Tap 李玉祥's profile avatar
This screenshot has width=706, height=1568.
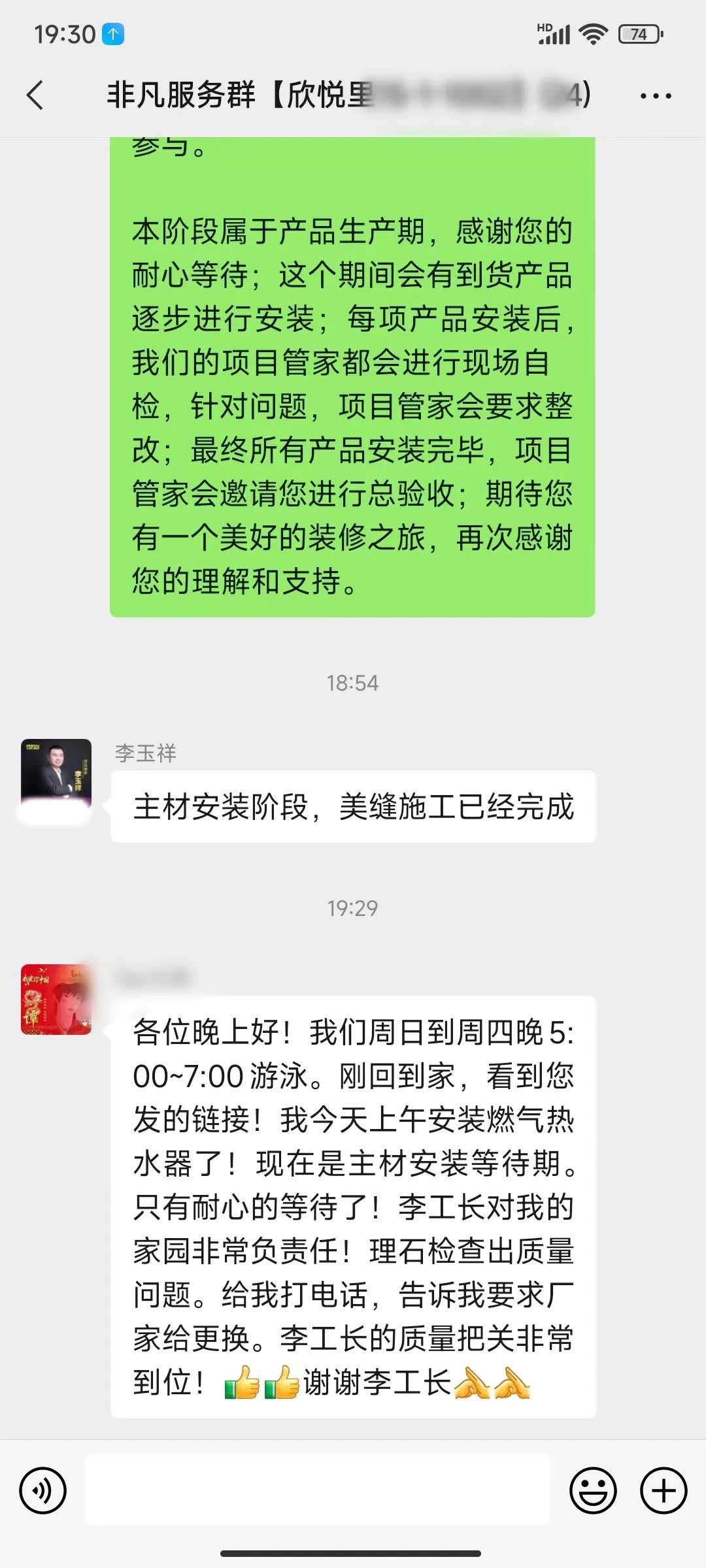tap(56, 774)
